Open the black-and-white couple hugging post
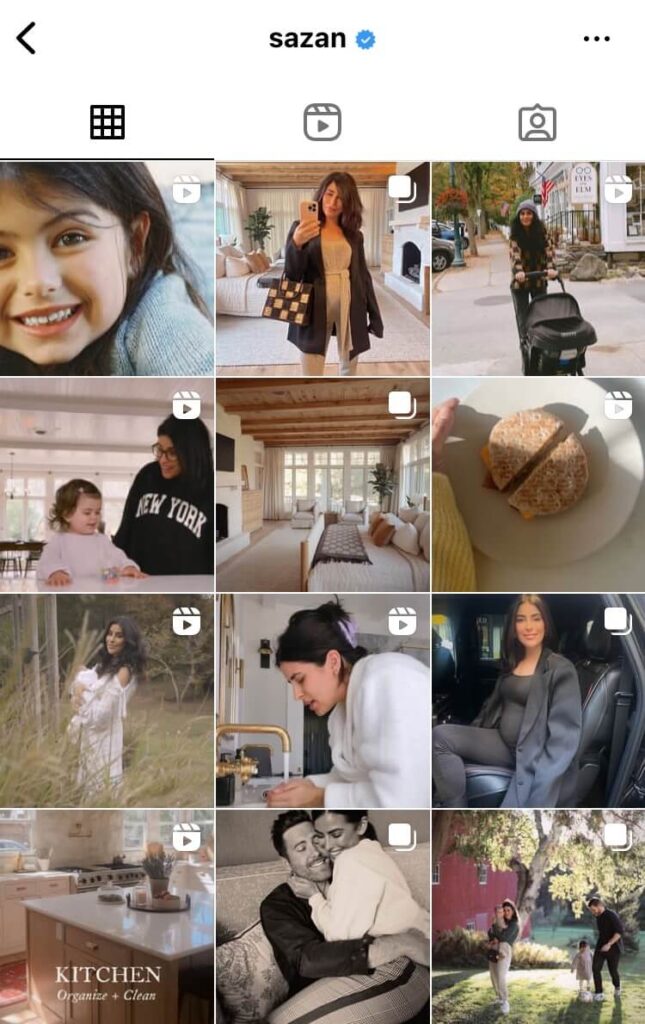The image size is (645, 1024). click(x=322, y=917)
